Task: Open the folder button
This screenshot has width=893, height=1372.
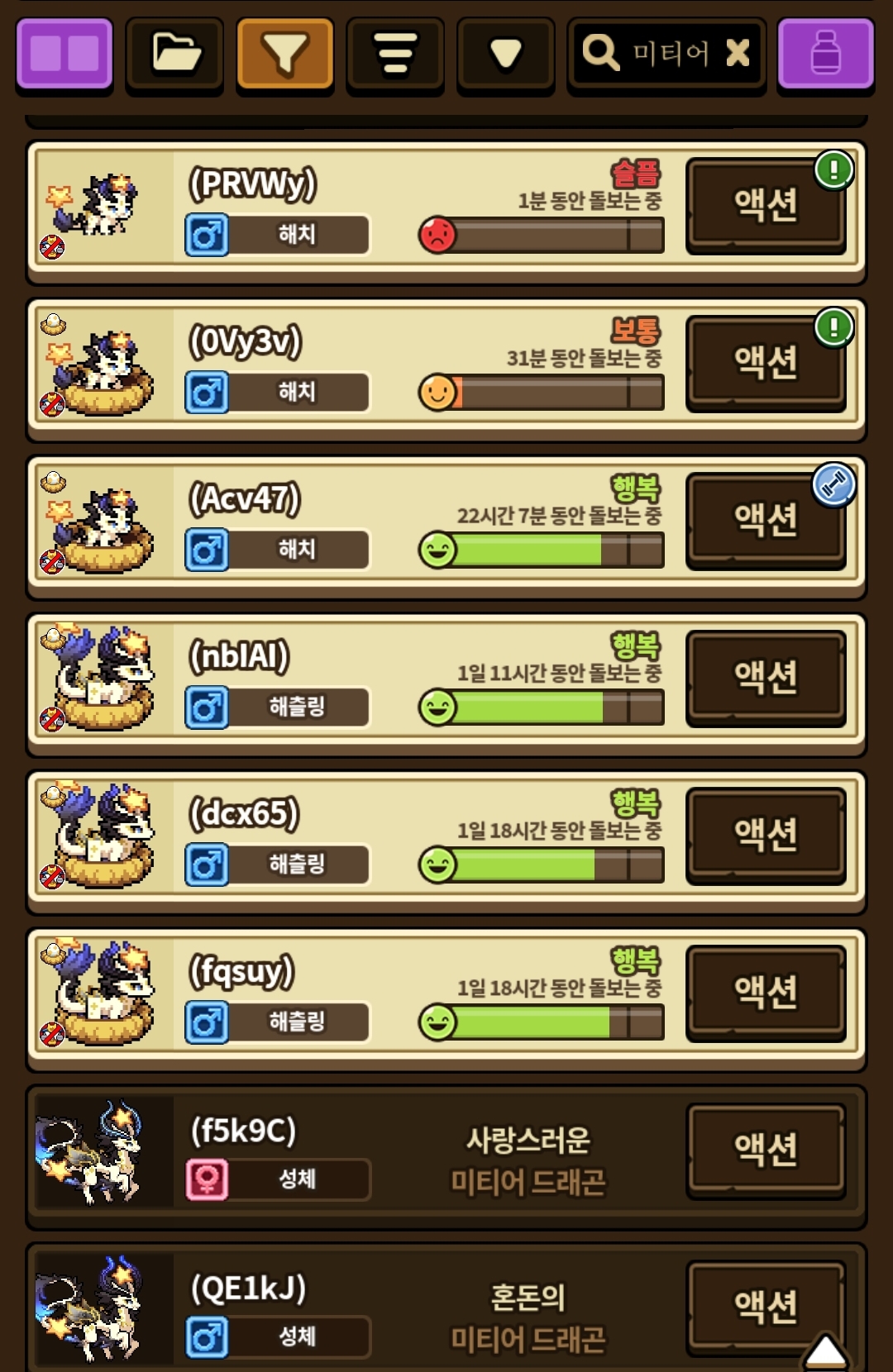Action: (x=174, y=53)
